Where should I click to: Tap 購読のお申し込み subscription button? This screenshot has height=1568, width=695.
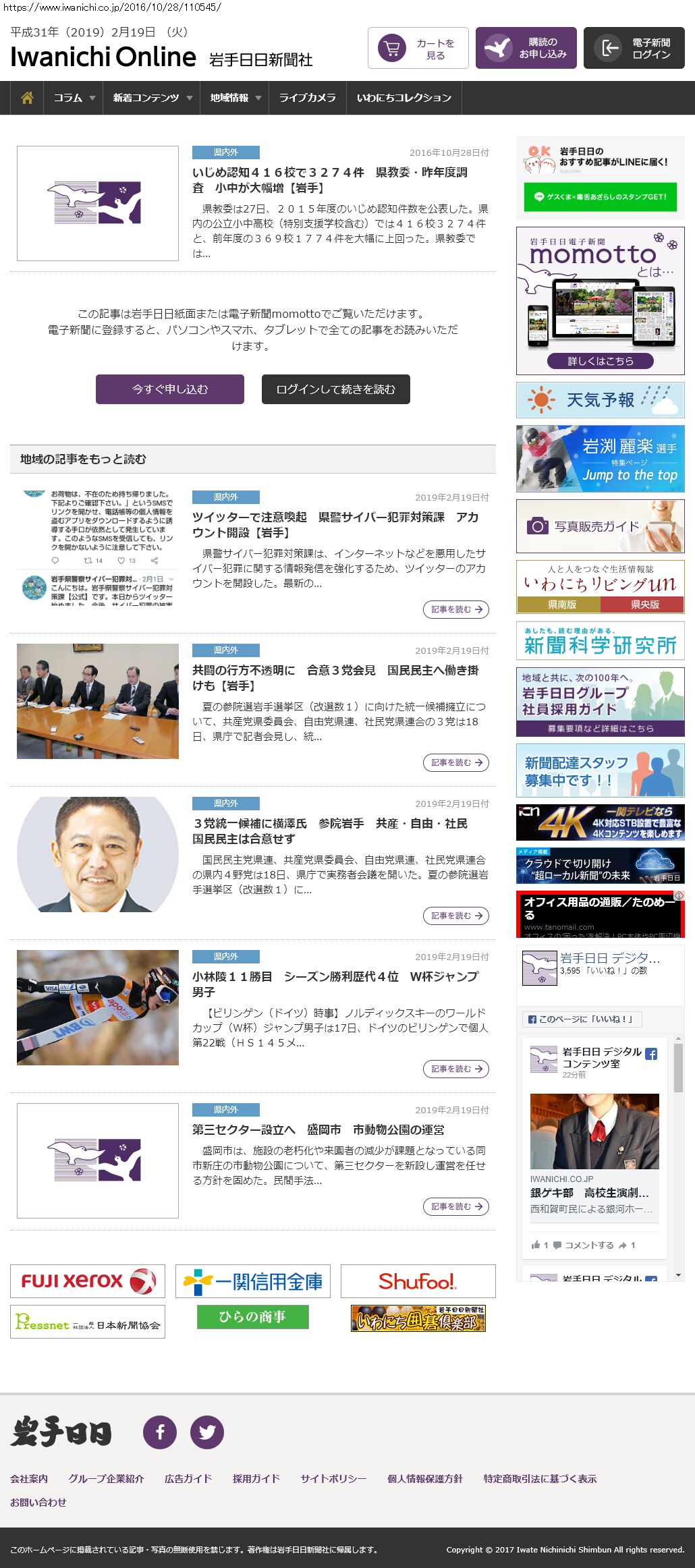click(x=526, y=49)
